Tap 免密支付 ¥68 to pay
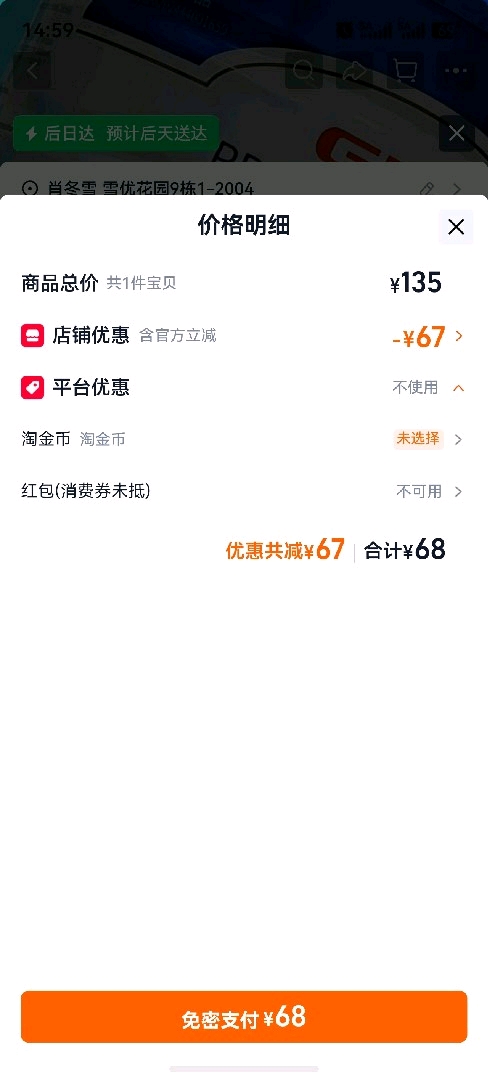488x1080 pixels. tap(244, 1017)
